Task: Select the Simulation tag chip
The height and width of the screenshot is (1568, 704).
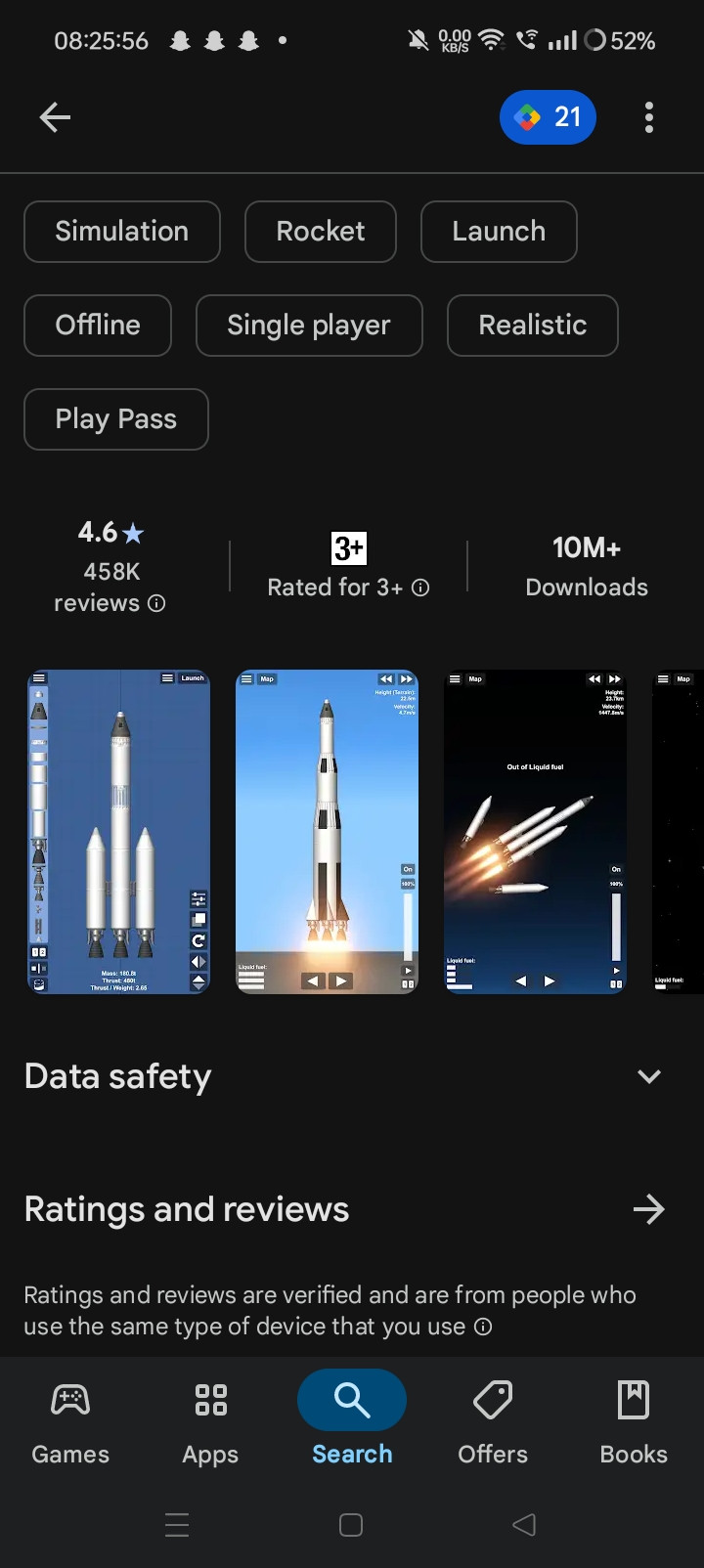Action: coord(122,232)
